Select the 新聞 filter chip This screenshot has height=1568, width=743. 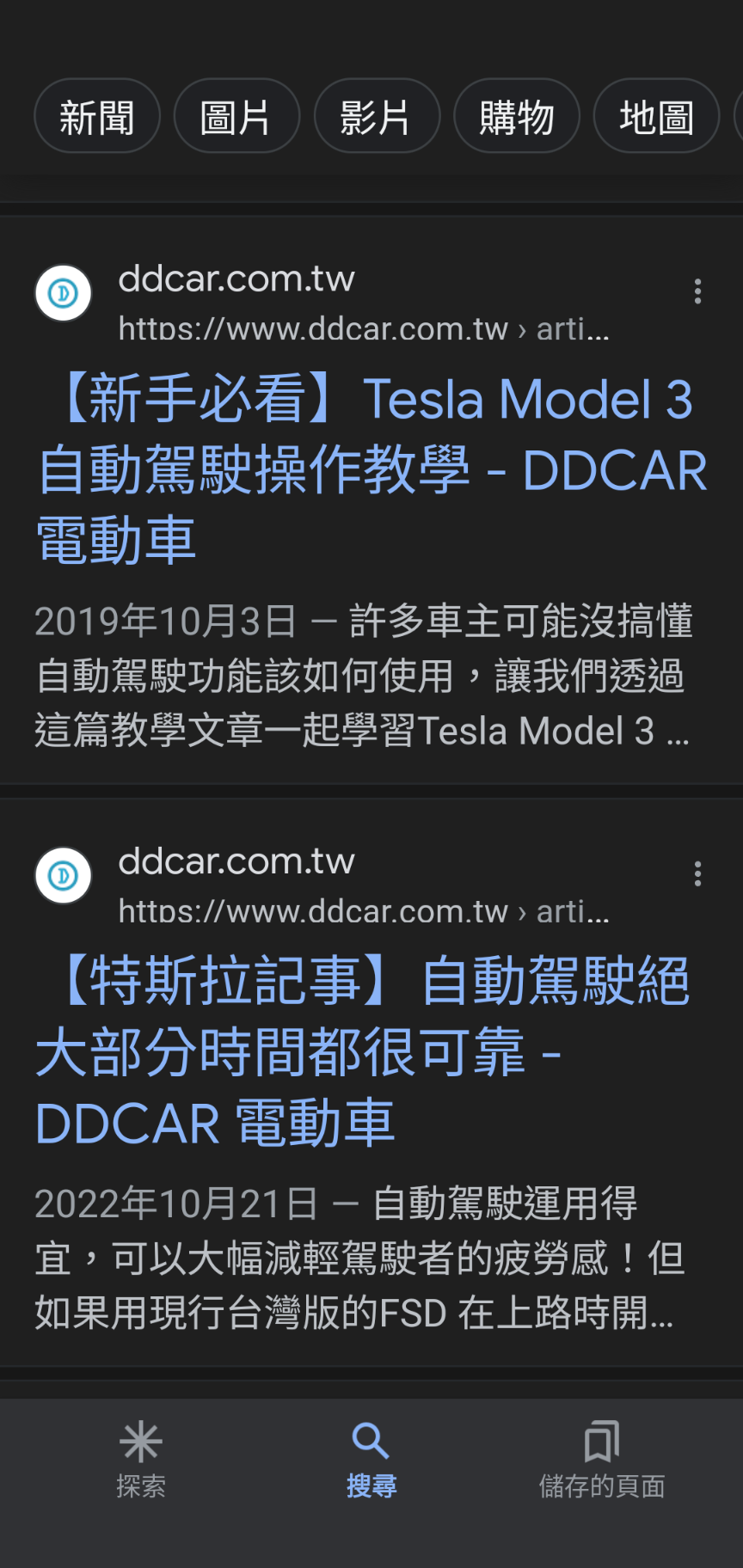click(x=97, y=116)
